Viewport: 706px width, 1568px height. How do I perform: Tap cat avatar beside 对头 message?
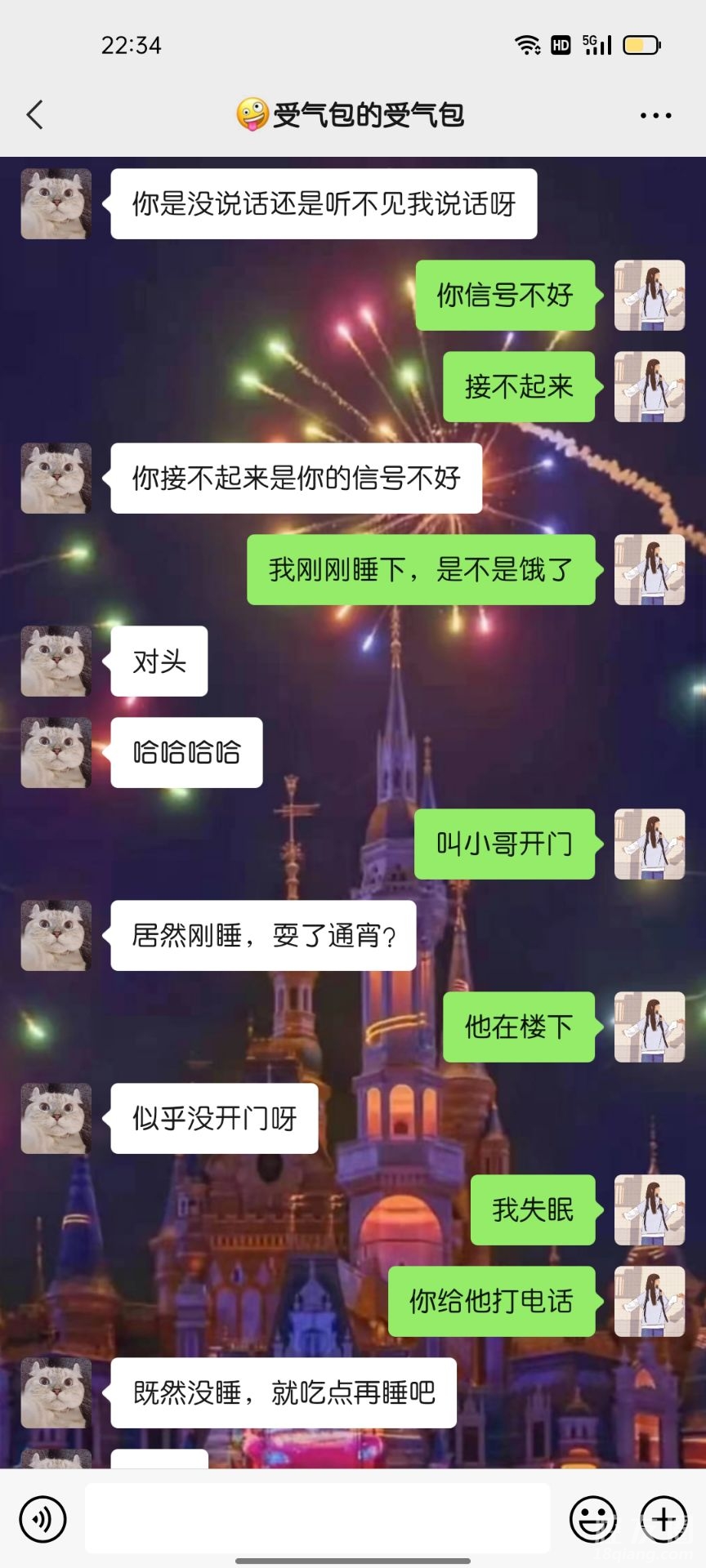pos(56,661)
